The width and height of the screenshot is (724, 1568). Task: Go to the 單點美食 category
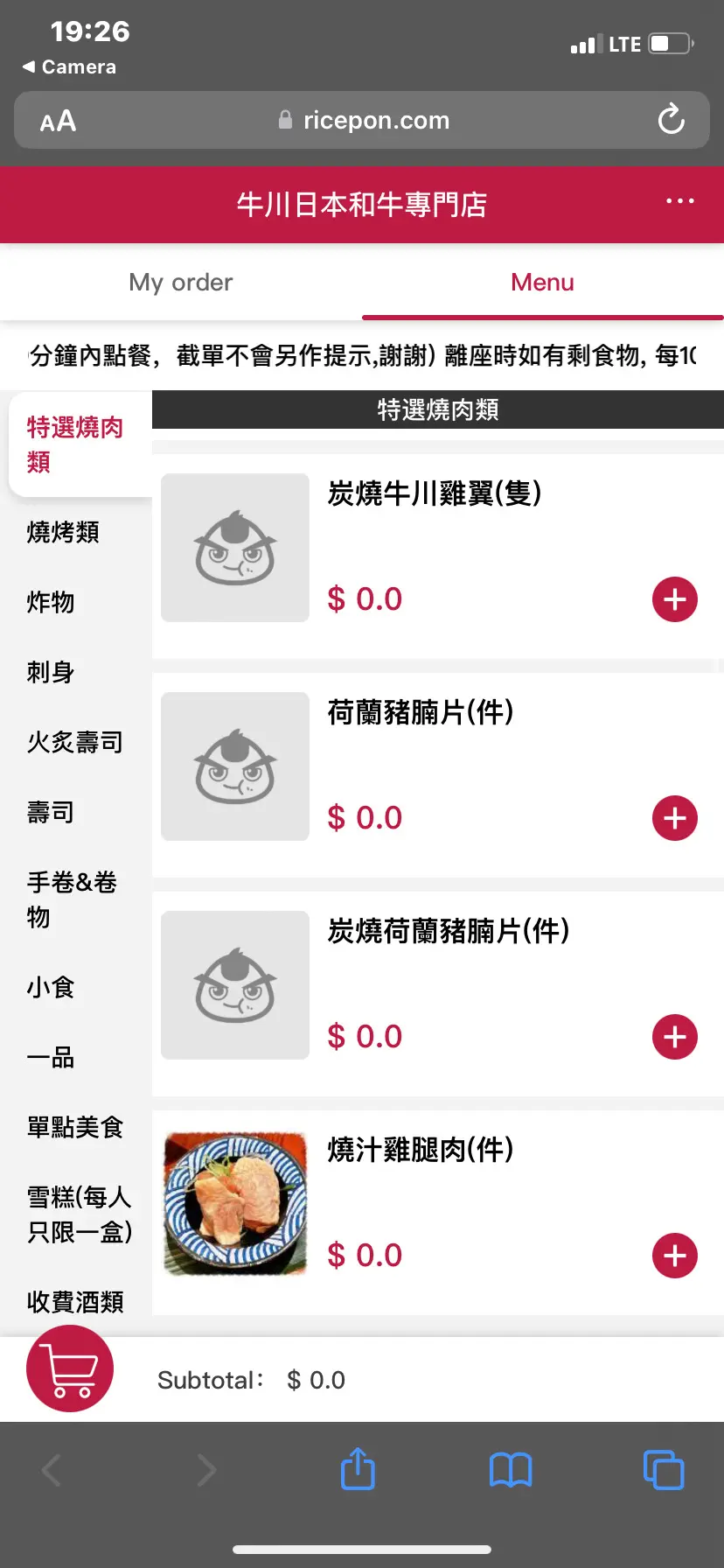[x=74, y=1127]
